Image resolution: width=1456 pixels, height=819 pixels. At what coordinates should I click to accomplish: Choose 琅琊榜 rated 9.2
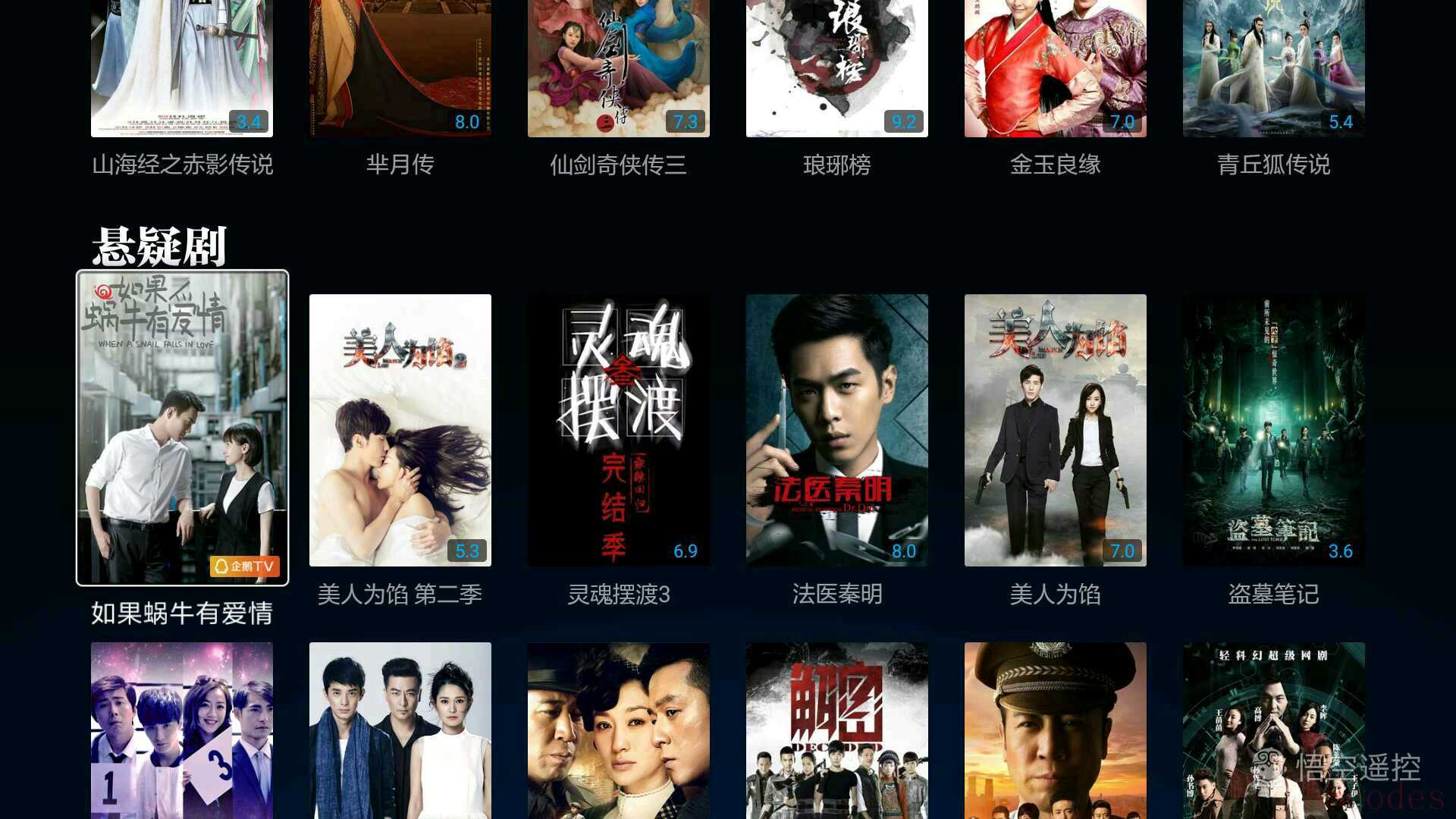point(837,68)
